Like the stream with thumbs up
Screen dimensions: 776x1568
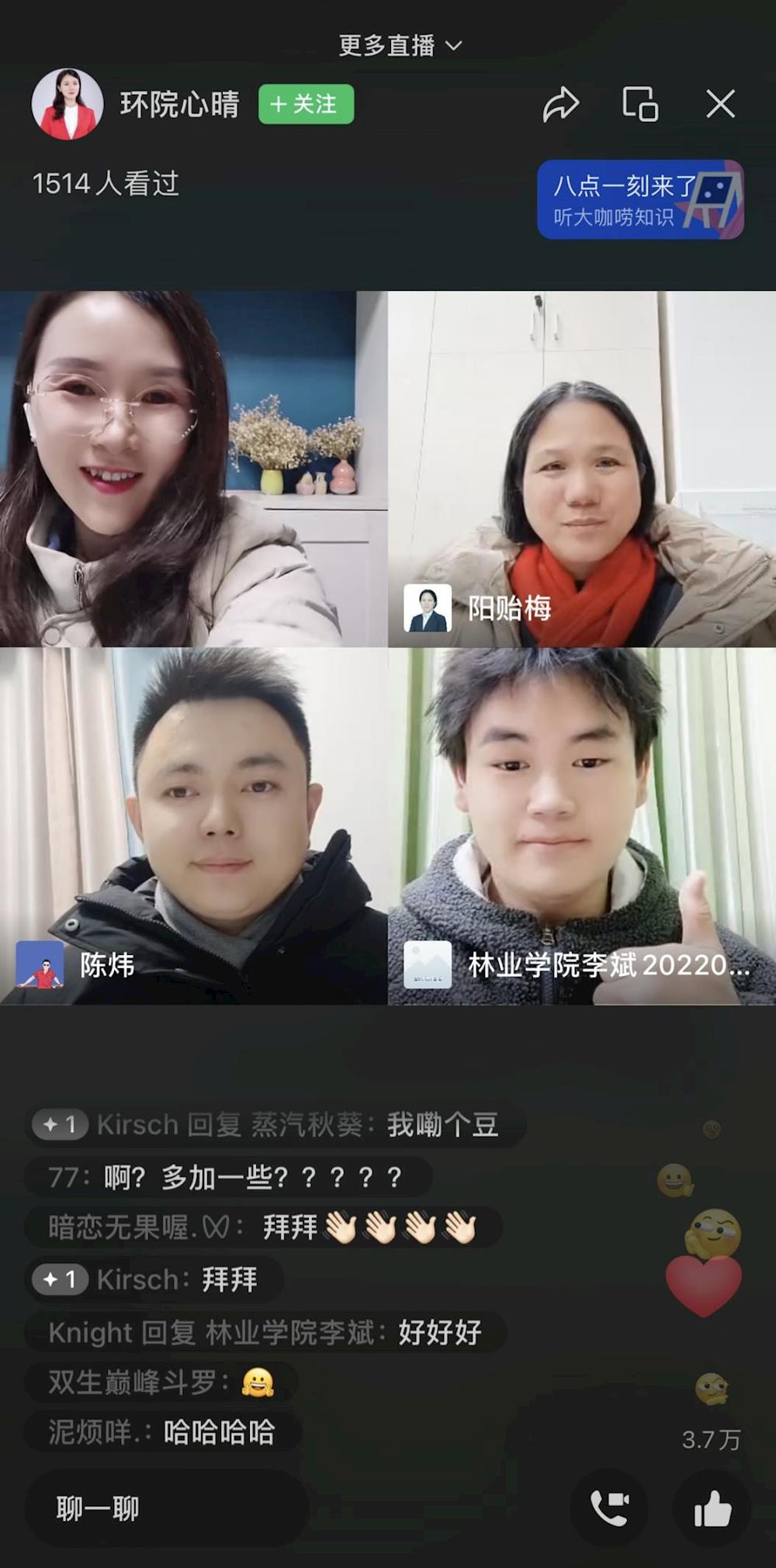[x=712, y=1508]
